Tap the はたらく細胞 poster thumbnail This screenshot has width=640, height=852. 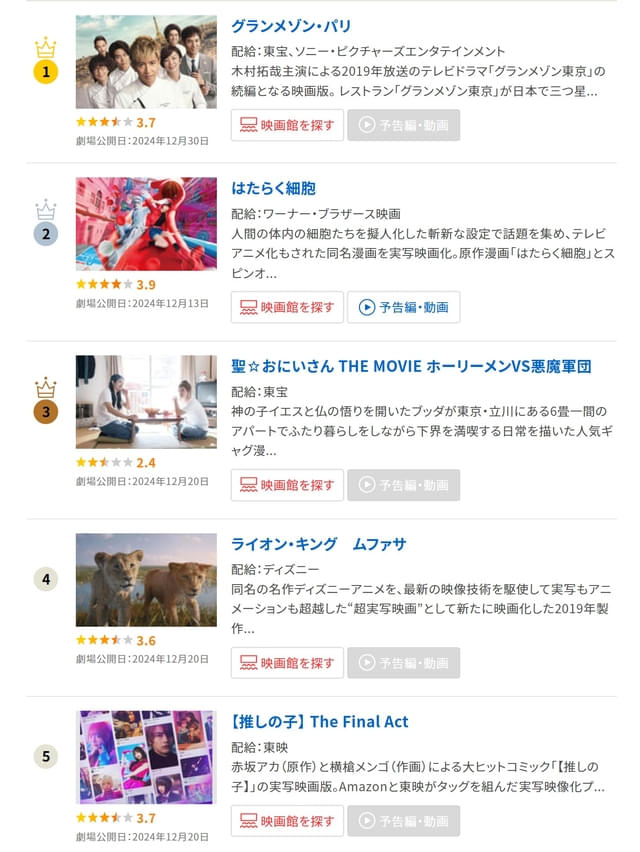[x=146, y=224]
